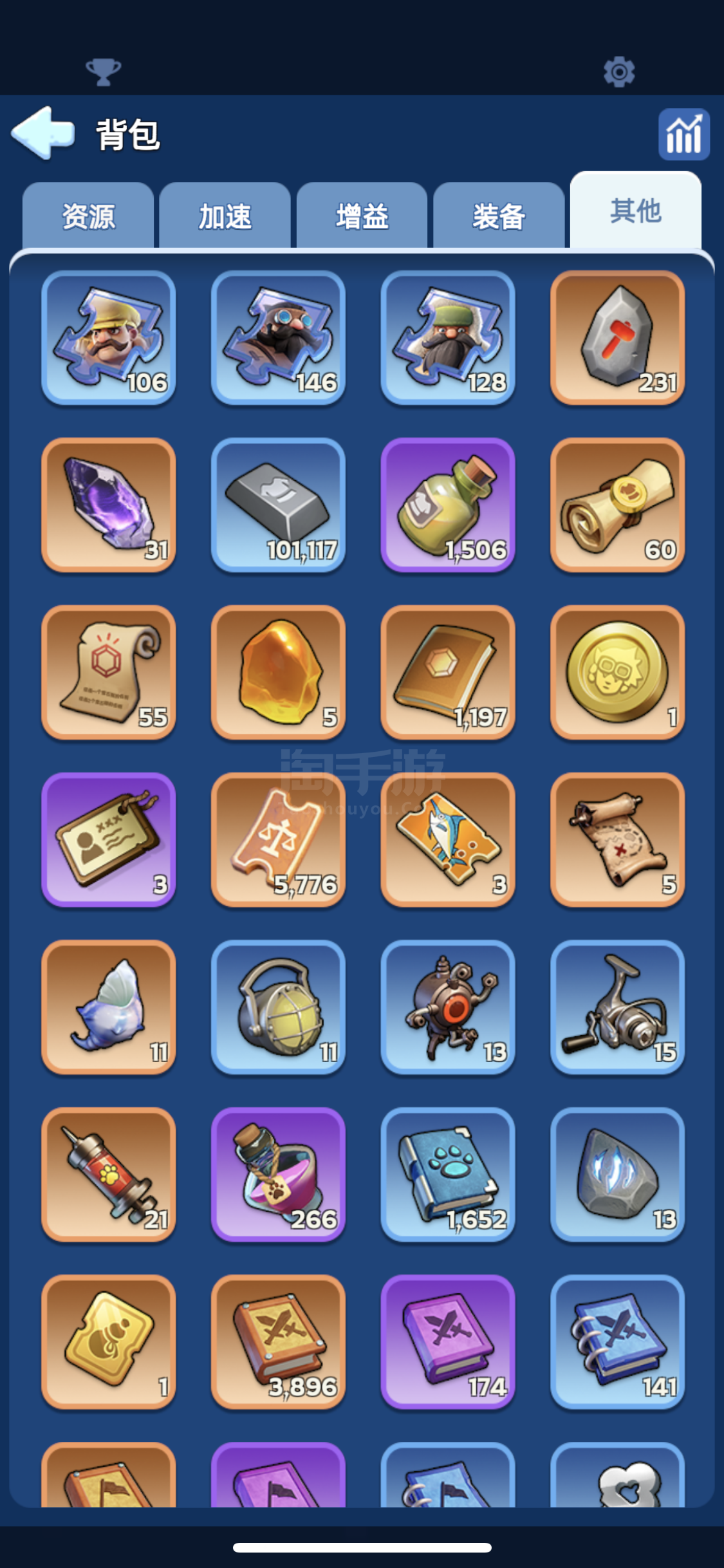Viewport: 724px width, 1568px height.
Task: Open the 装备 tab
Action: (499, 216)
